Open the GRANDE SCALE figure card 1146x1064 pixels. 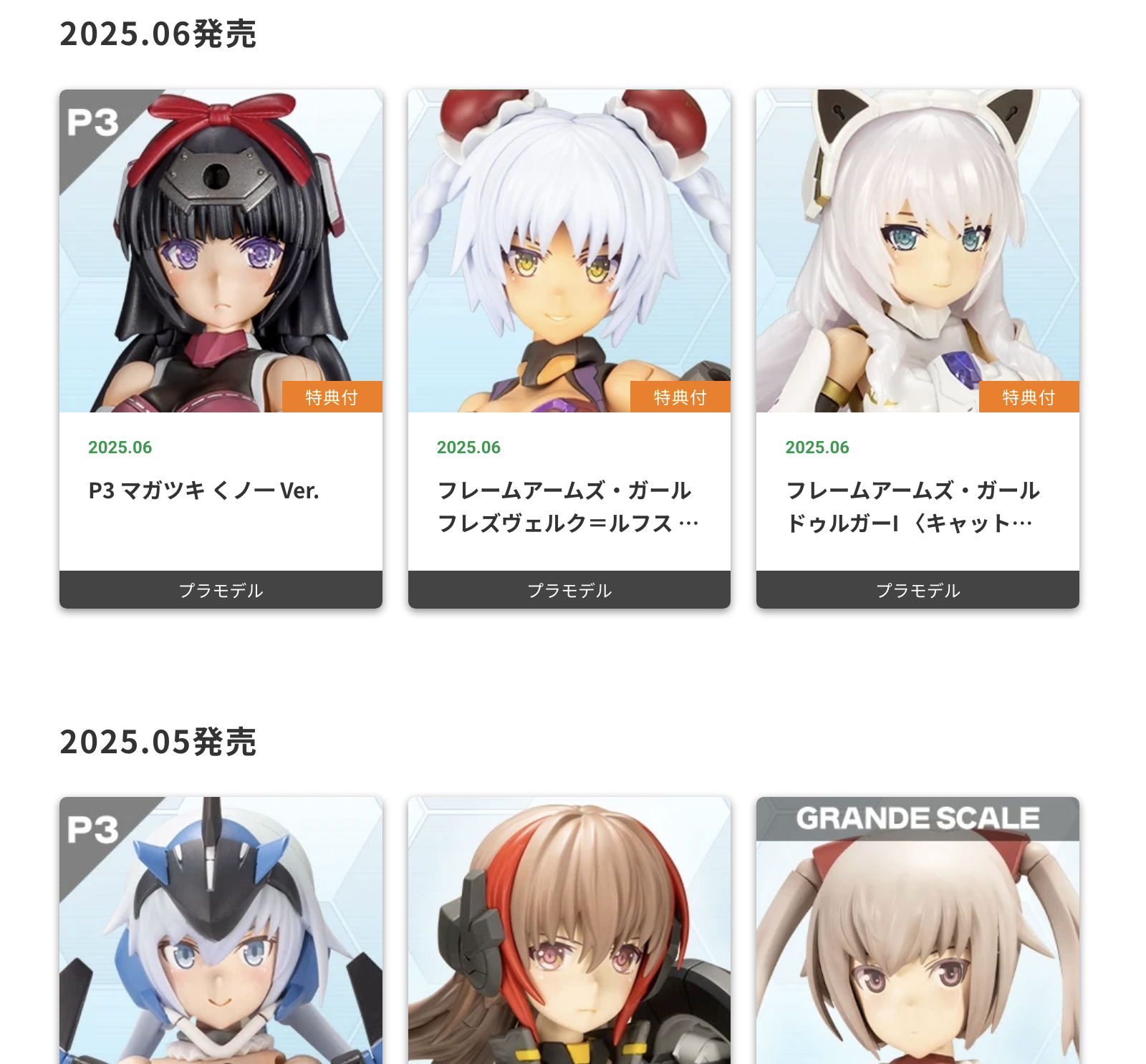[917, 931]
